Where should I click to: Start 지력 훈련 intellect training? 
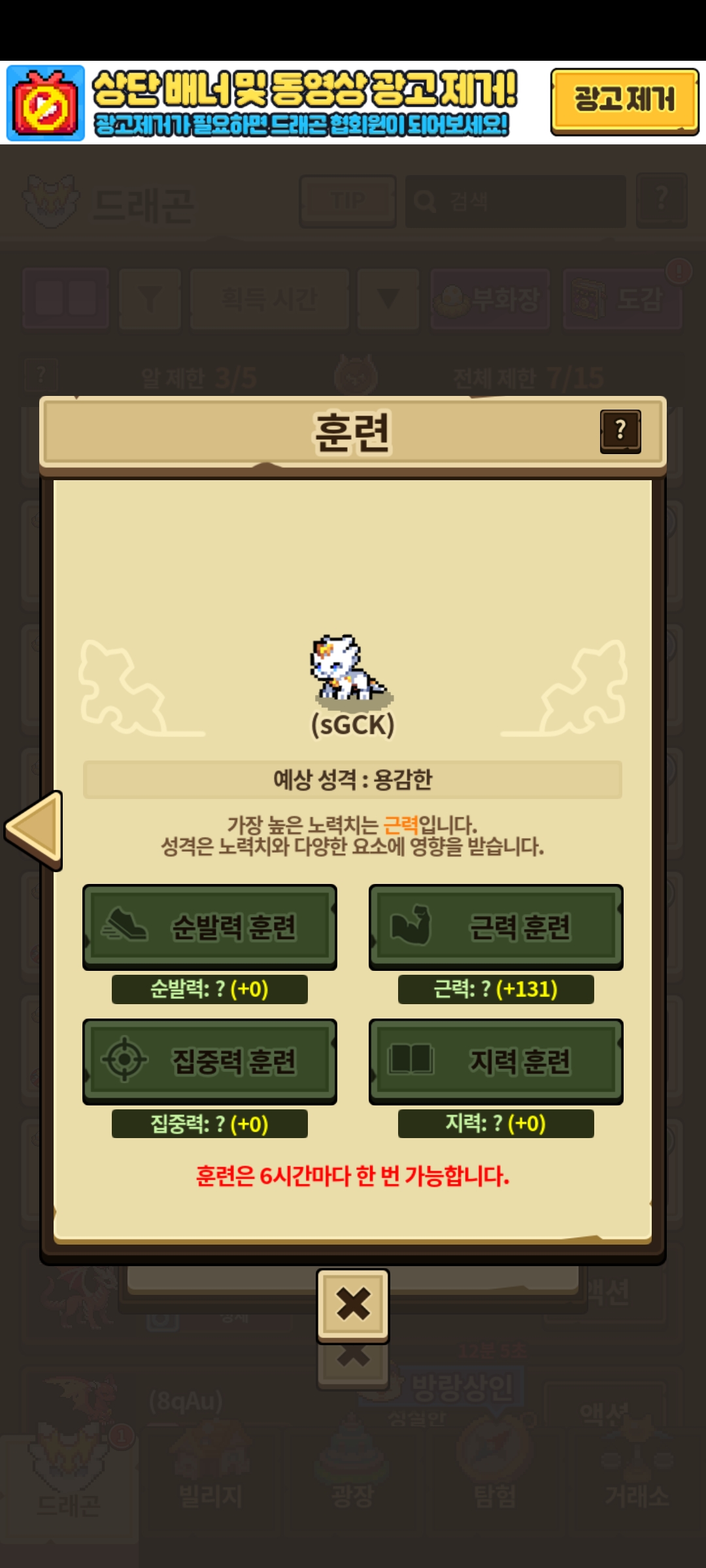pyautogui.click(x=496, y=1061)
